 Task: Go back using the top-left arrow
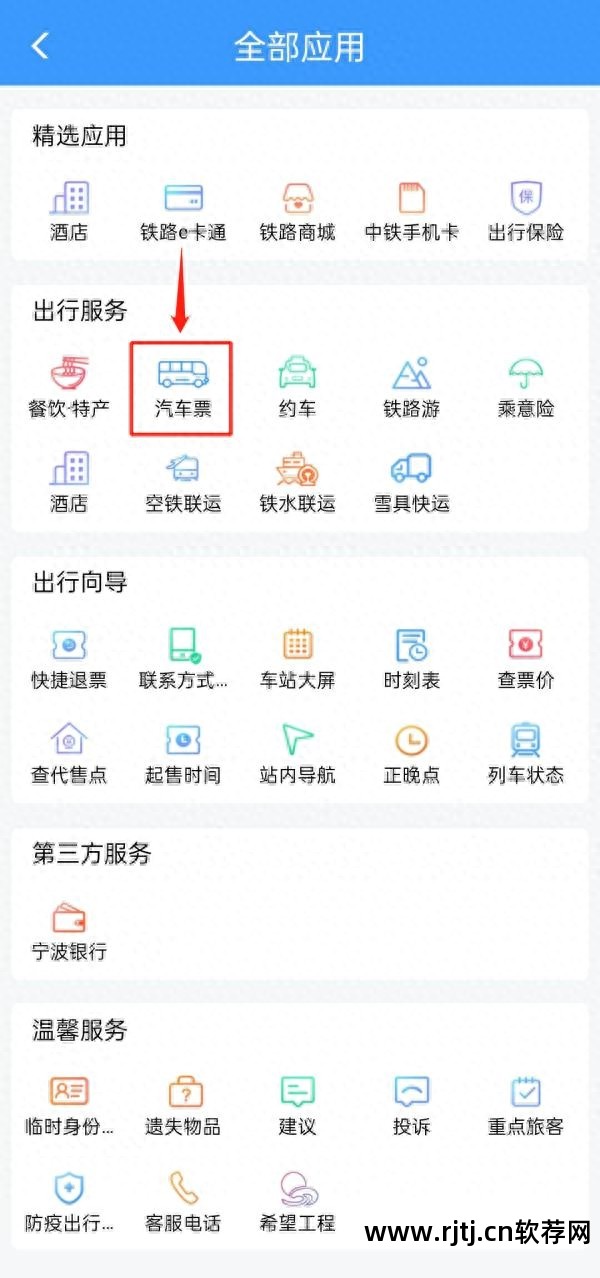click(x=40, y=46)
